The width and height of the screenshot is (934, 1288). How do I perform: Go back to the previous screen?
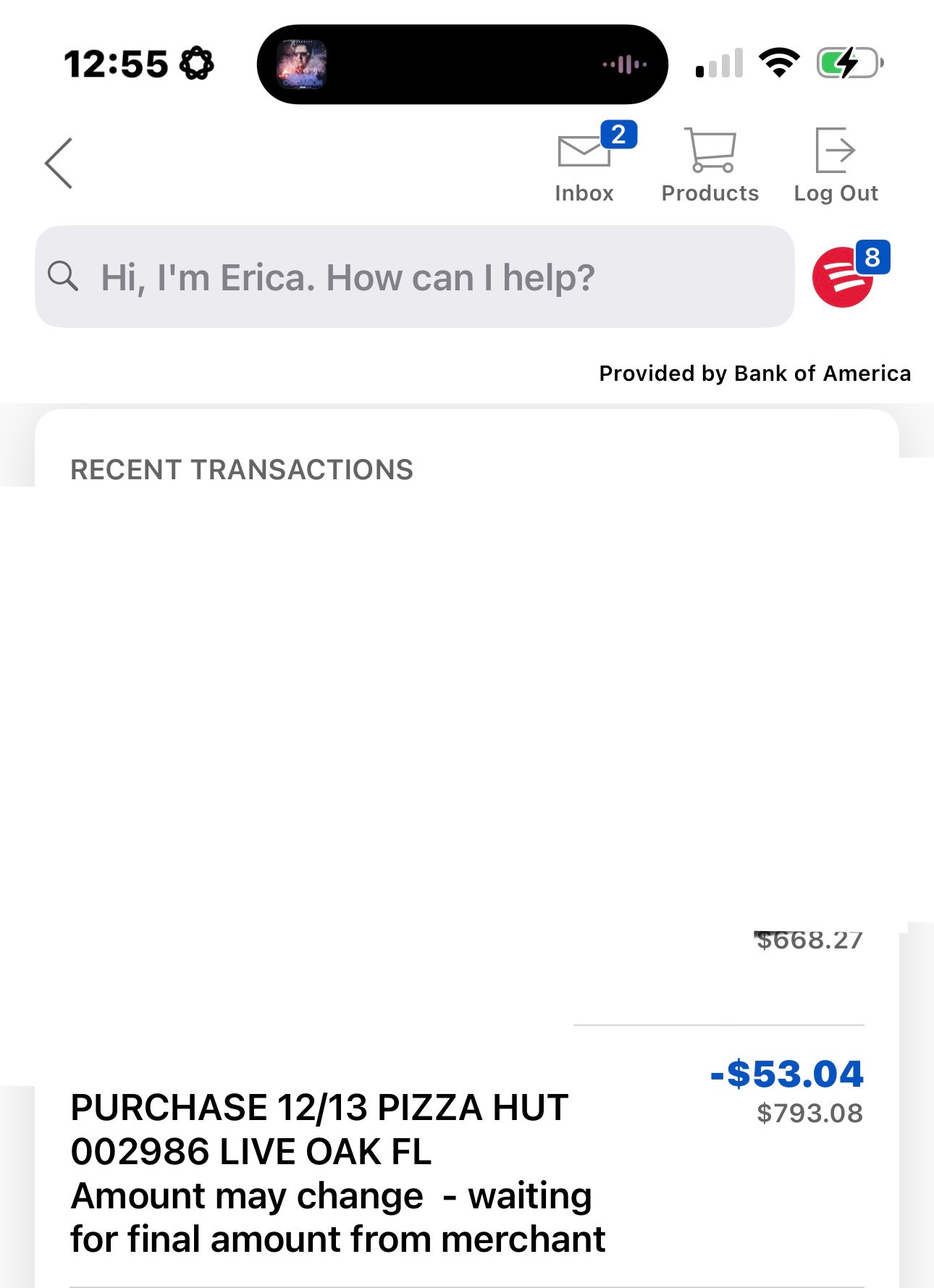(59, 164)
